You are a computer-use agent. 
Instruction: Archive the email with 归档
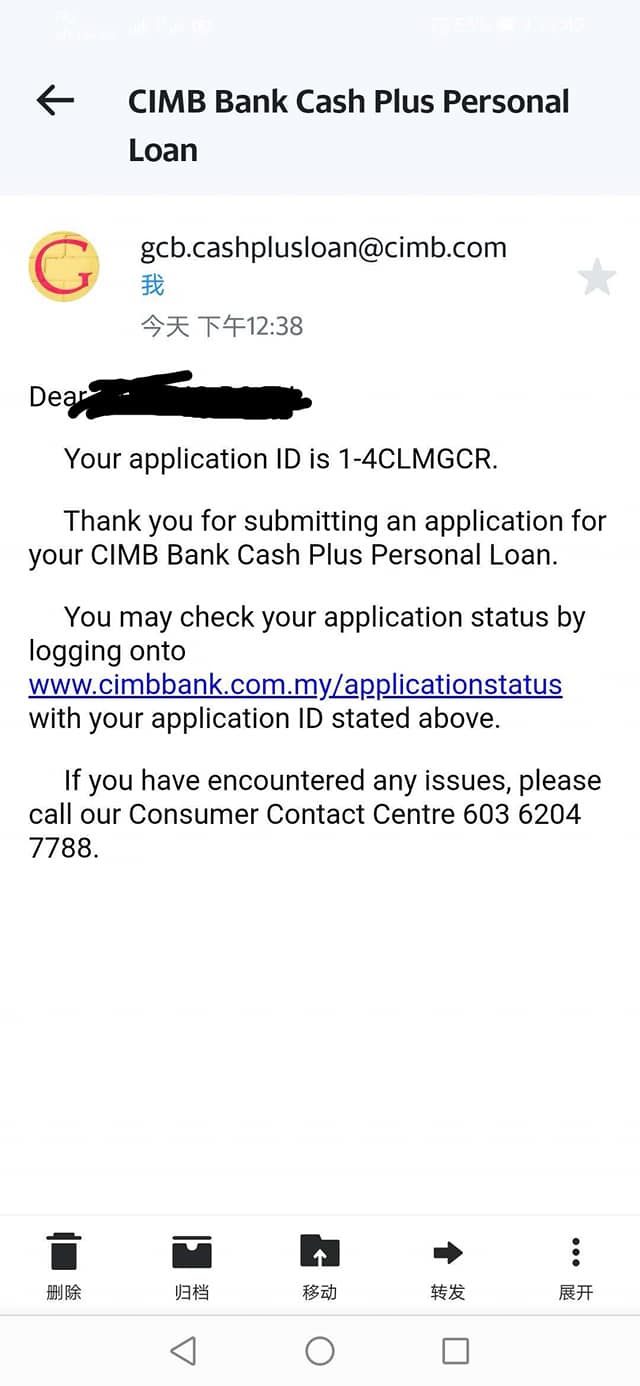click(x=192, y=1267)
